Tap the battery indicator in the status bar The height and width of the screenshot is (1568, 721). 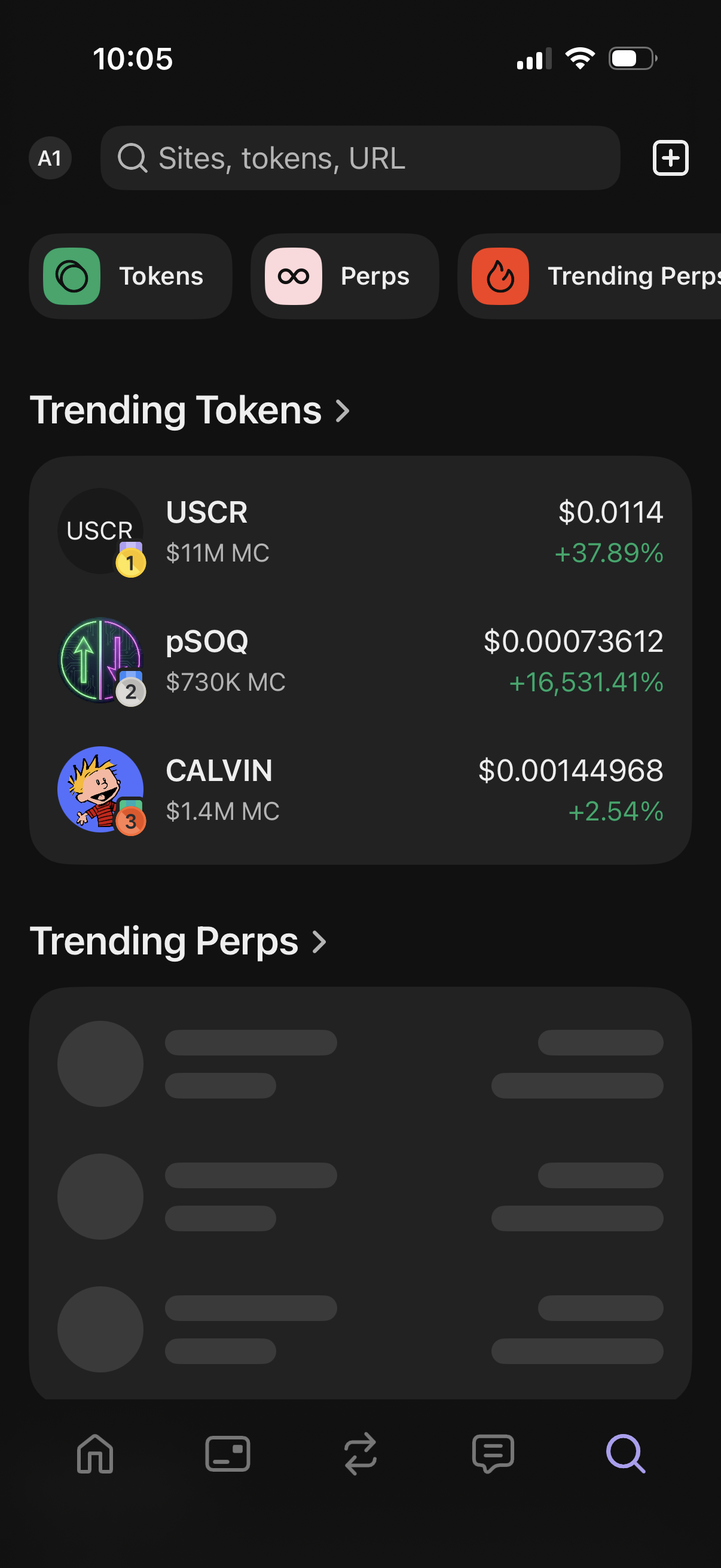pos(630,59)
